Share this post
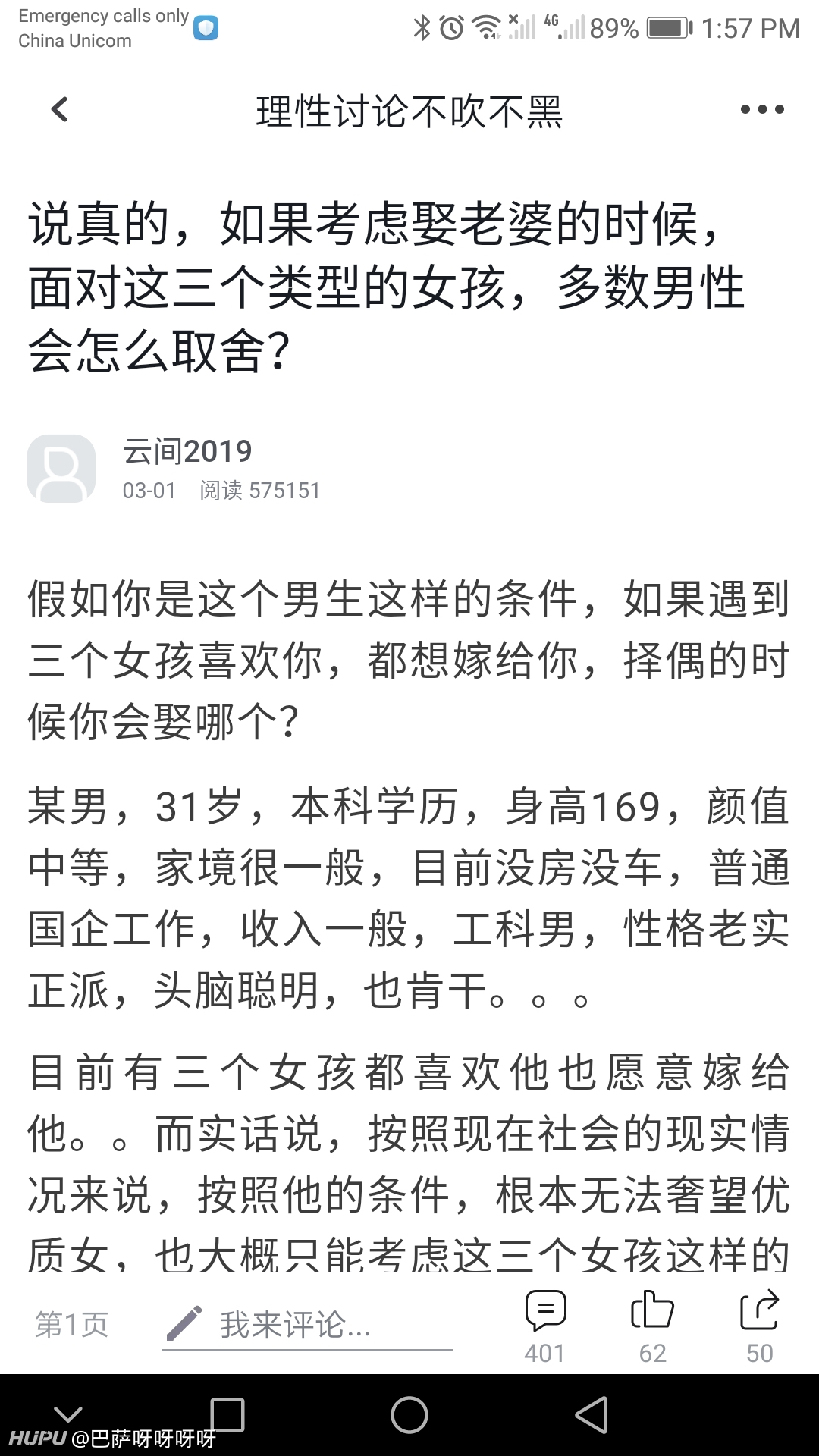Image resolution: width=819 pixels, height=1456 pixels. (760, 1326)
